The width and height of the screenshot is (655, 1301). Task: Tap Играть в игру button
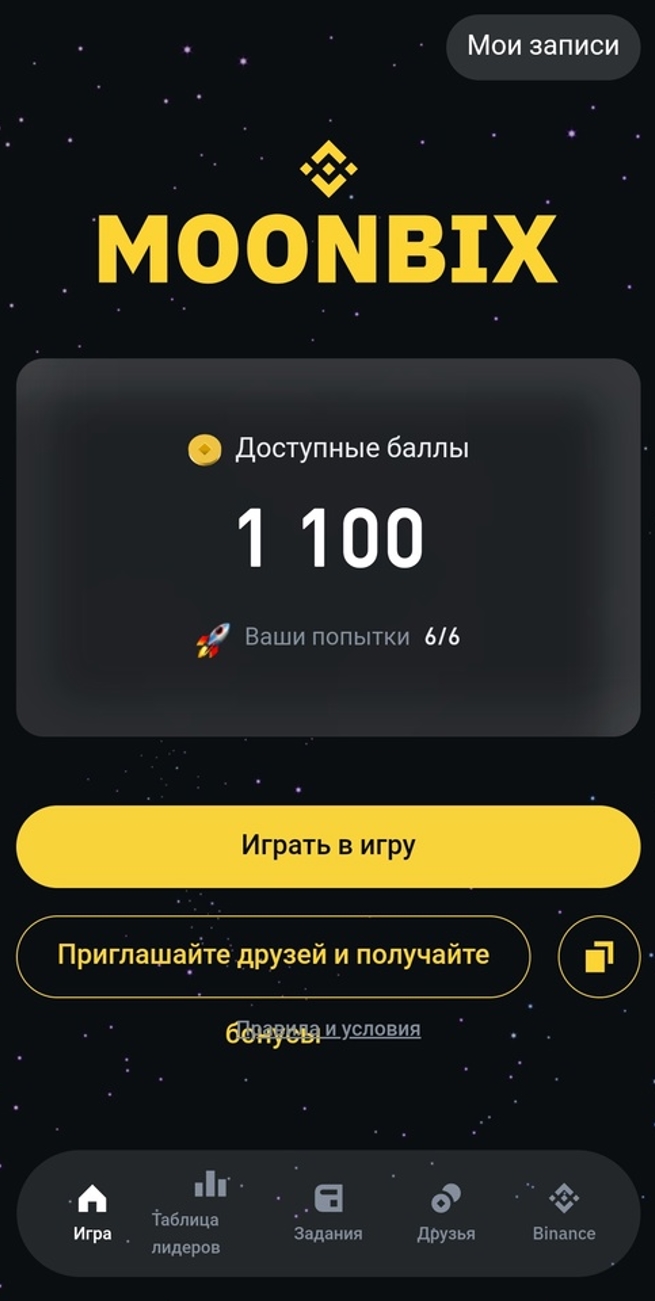click(328, 846)
